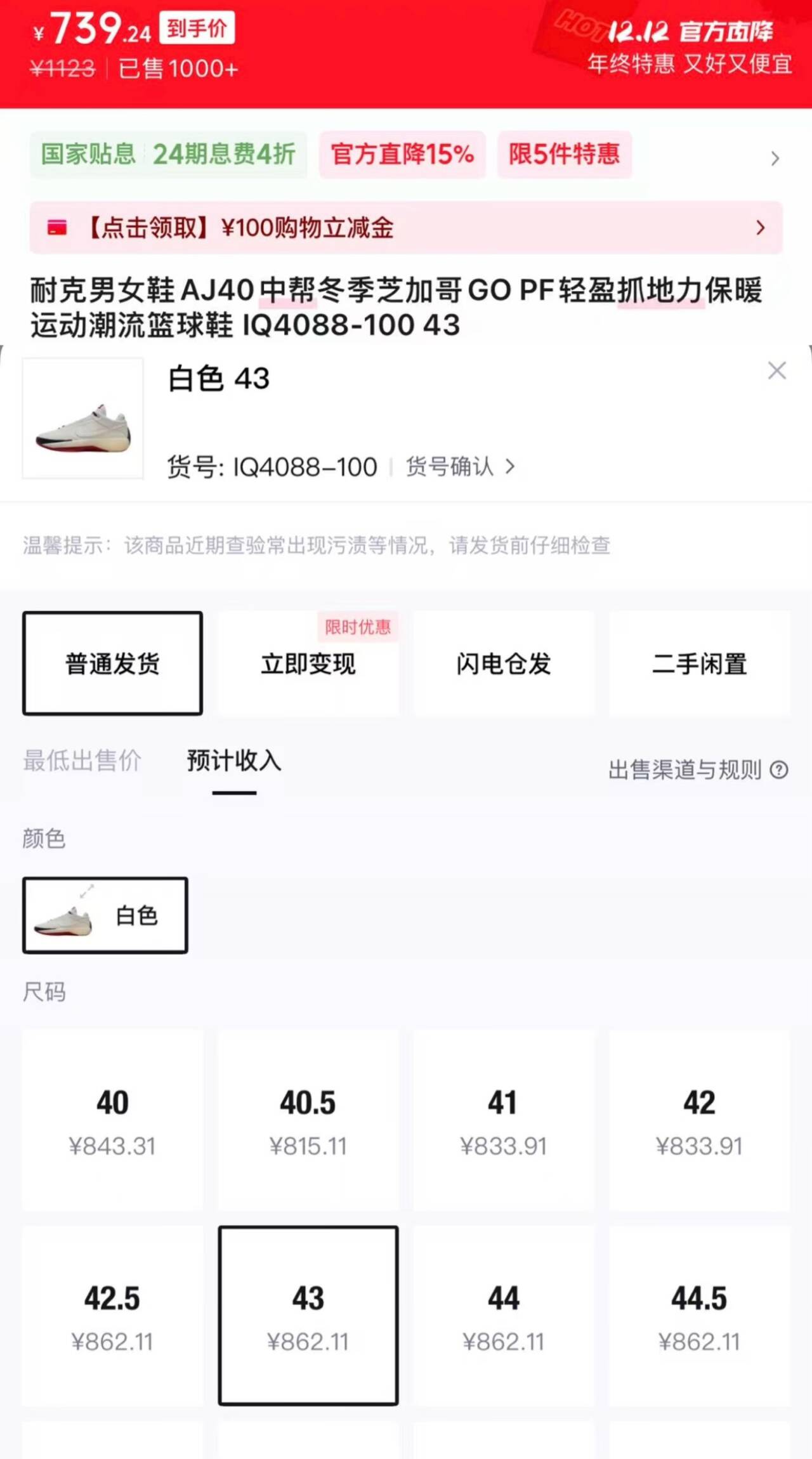812x1459 pixels.
Task: Pick size 40 at ¥843.31
Action: click(112, 1121)
